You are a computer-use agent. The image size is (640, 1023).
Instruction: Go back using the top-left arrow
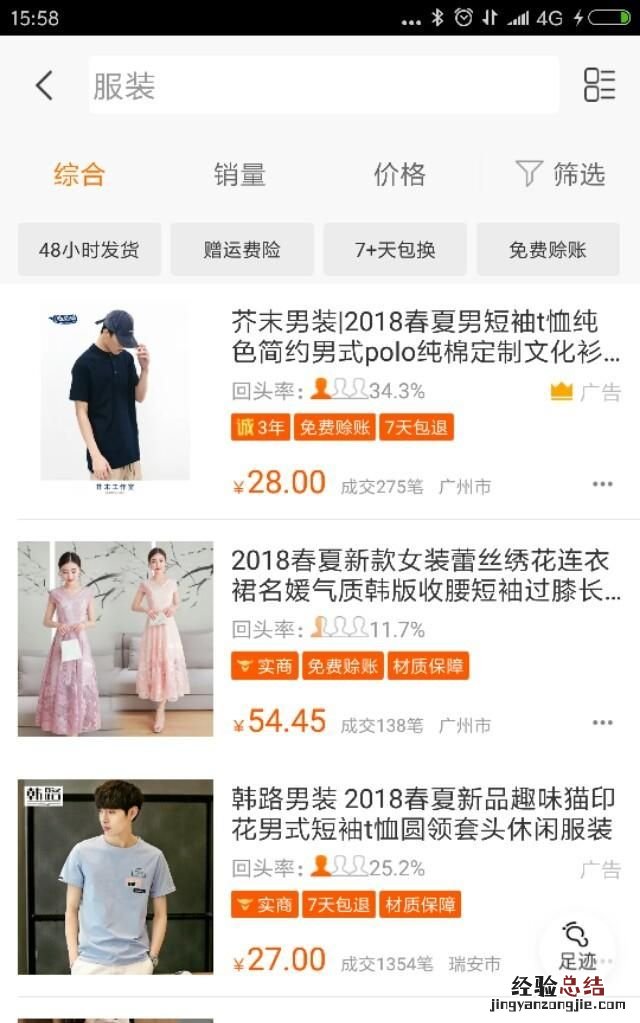(x=44, y=86)
